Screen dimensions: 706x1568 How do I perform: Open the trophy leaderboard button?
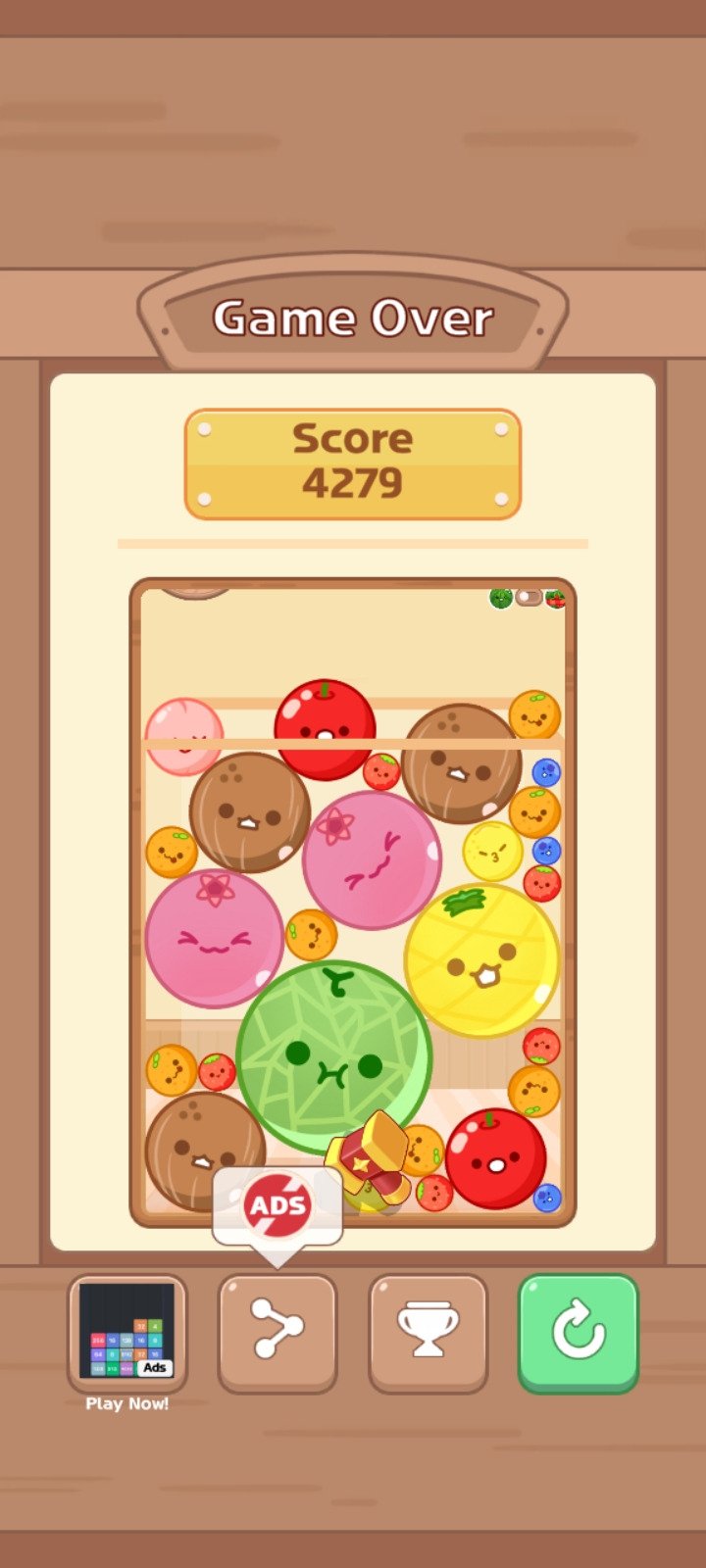[x=429, y=1333]
